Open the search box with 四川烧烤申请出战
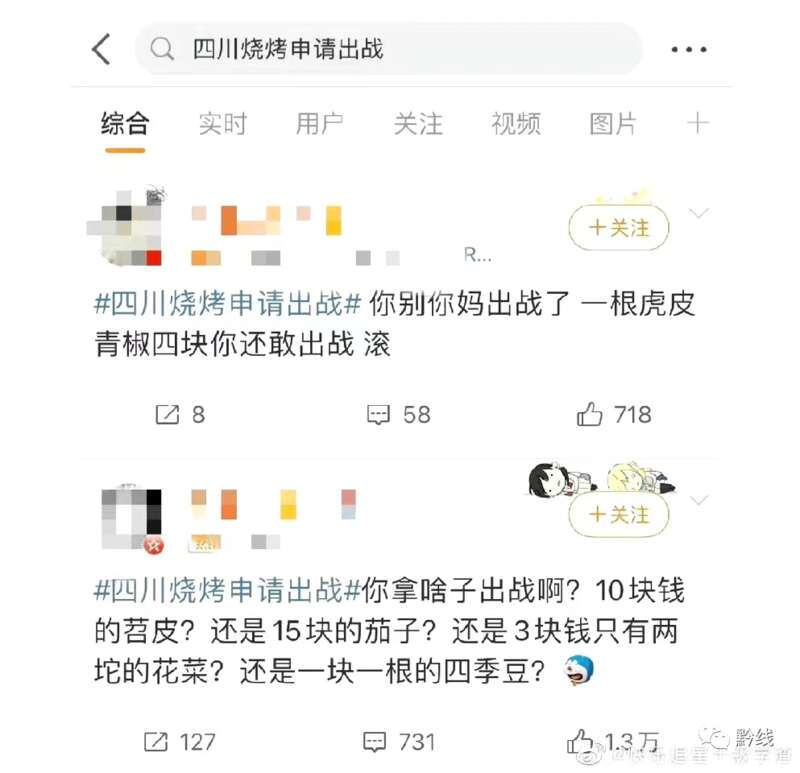The width and height of the screenshot is (800, 773). 390,49
